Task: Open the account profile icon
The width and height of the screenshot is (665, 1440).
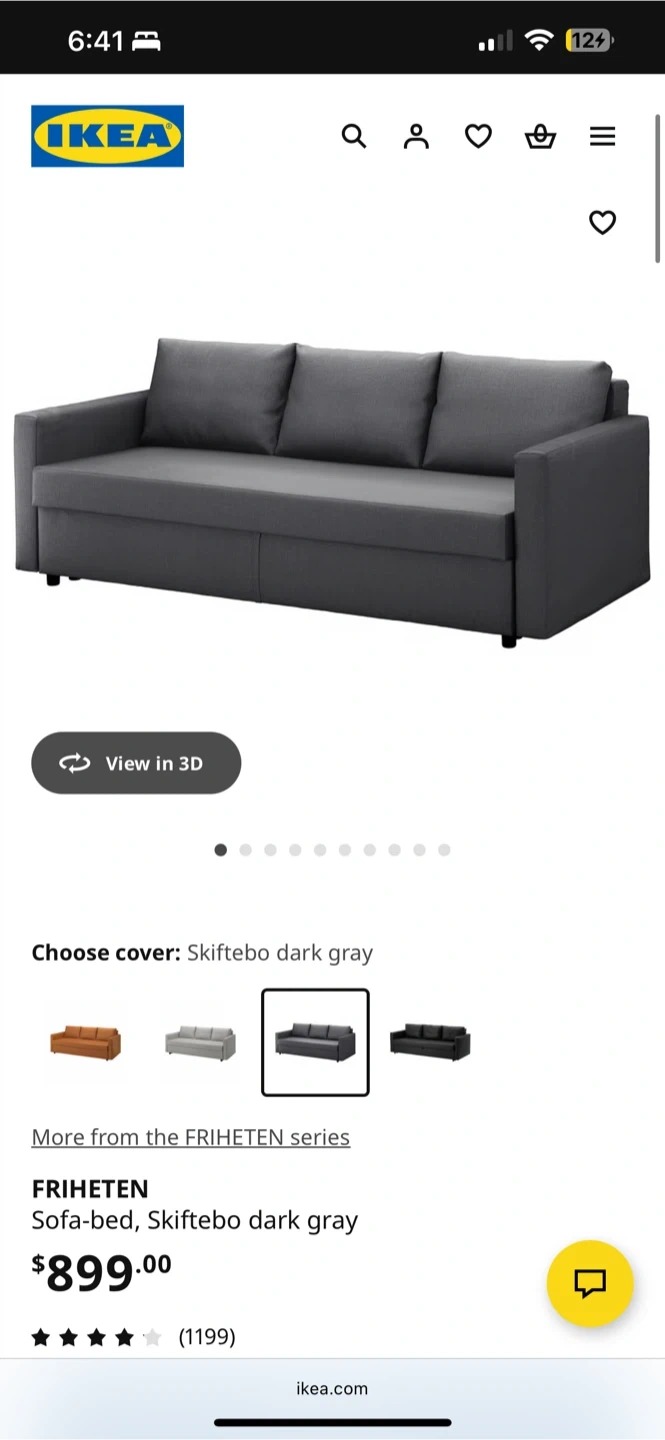Action: tap(416, 136)
